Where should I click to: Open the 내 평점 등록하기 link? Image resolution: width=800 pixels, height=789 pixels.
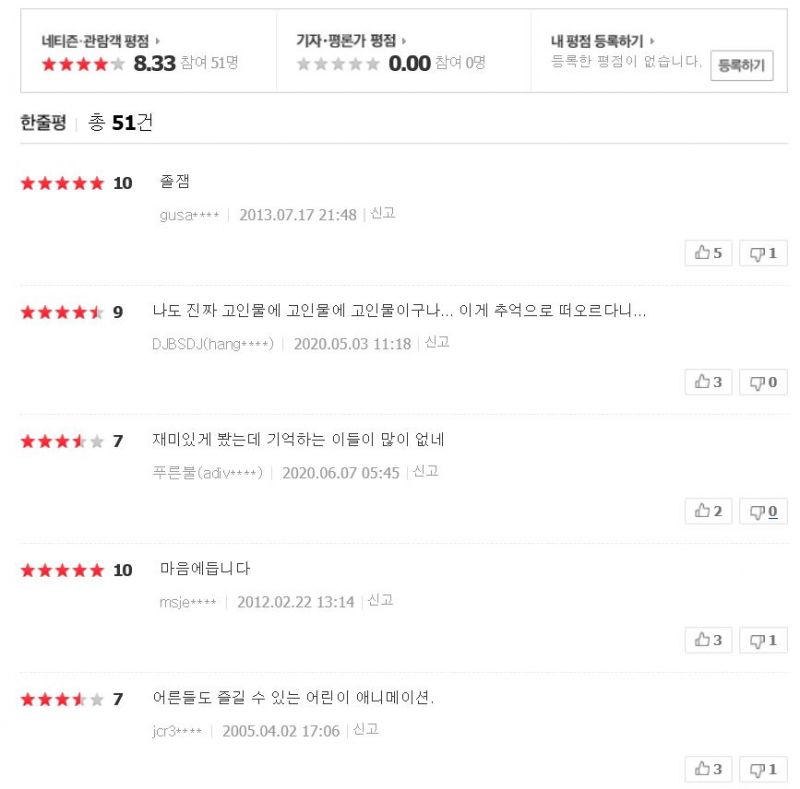[602, 41]
